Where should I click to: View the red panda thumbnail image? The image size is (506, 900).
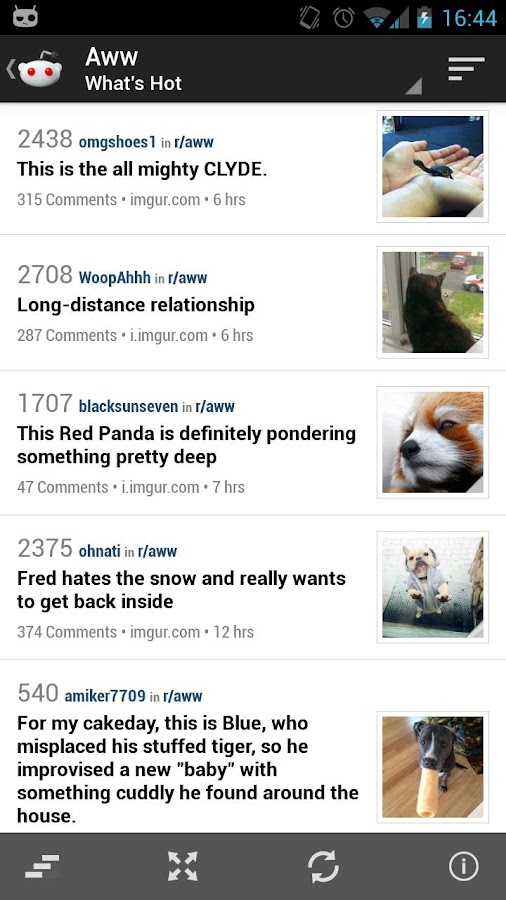click(433, 443)
